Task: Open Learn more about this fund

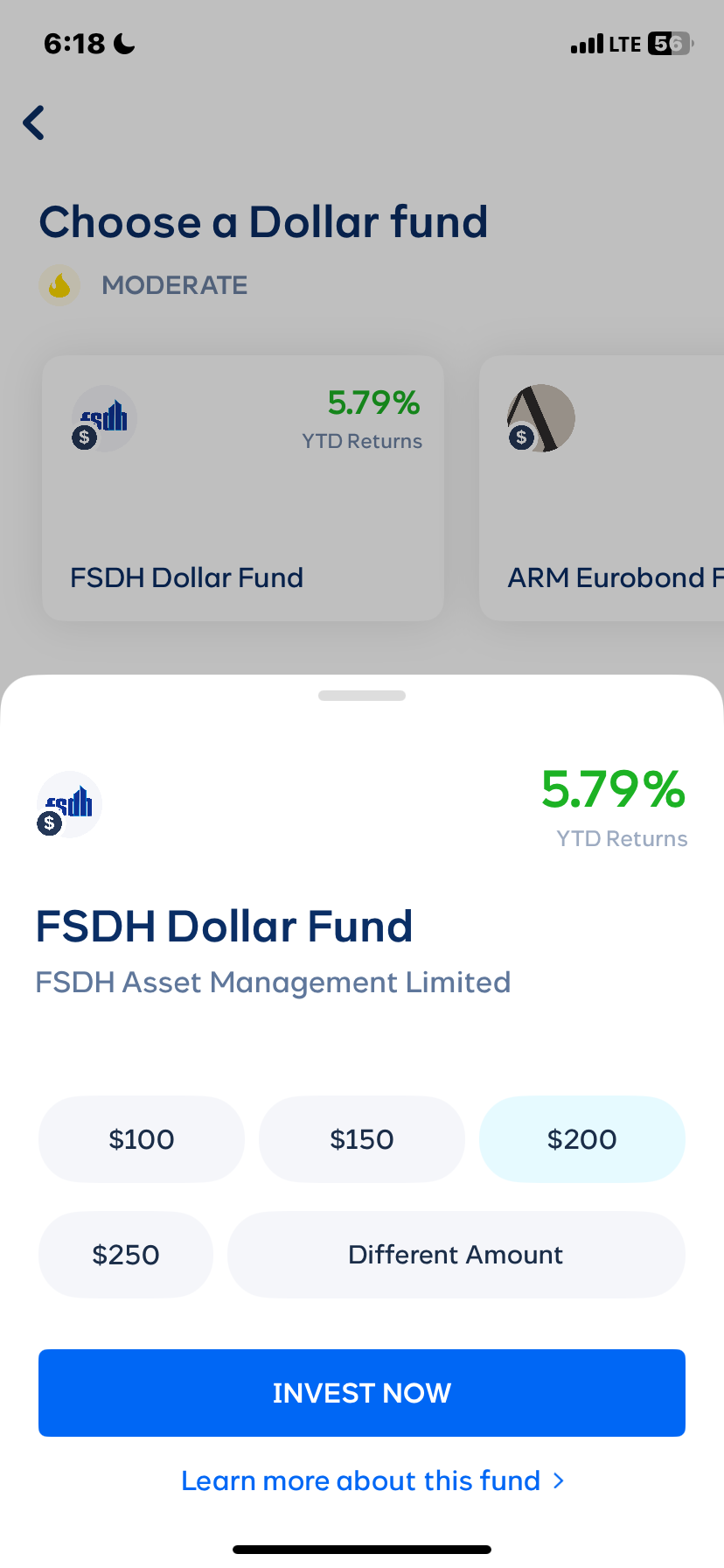Action: (360, 1480)
